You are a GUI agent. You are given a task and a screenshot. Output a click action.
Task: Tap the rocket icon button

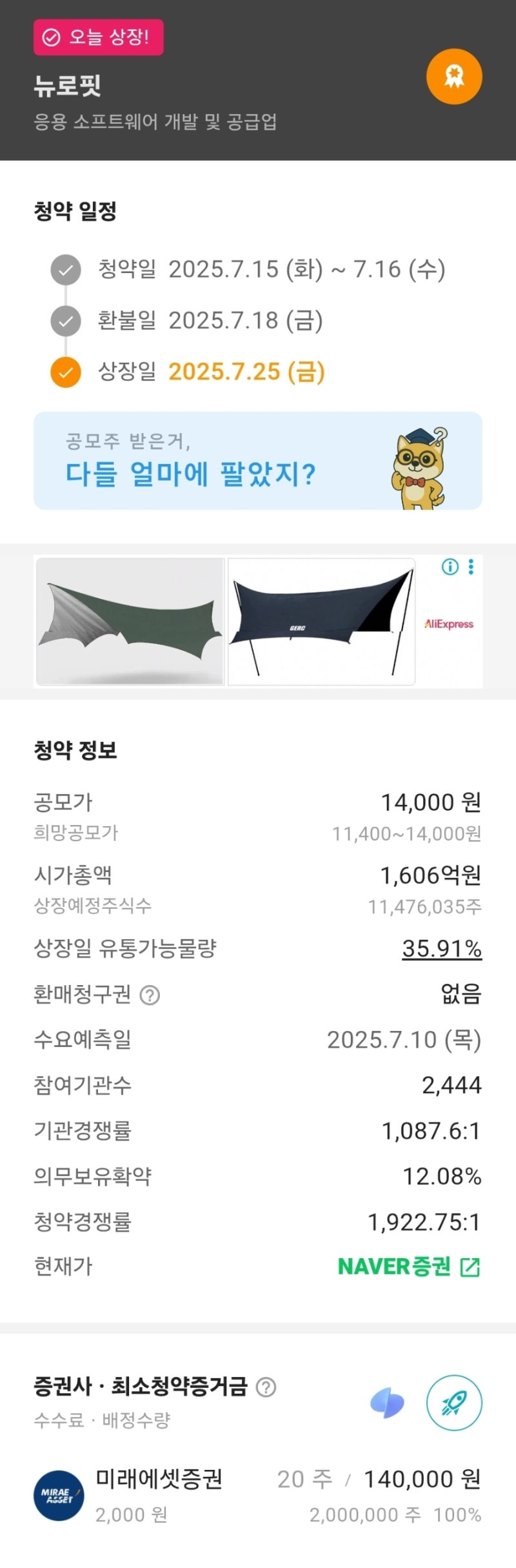[x=454, y=1403]
